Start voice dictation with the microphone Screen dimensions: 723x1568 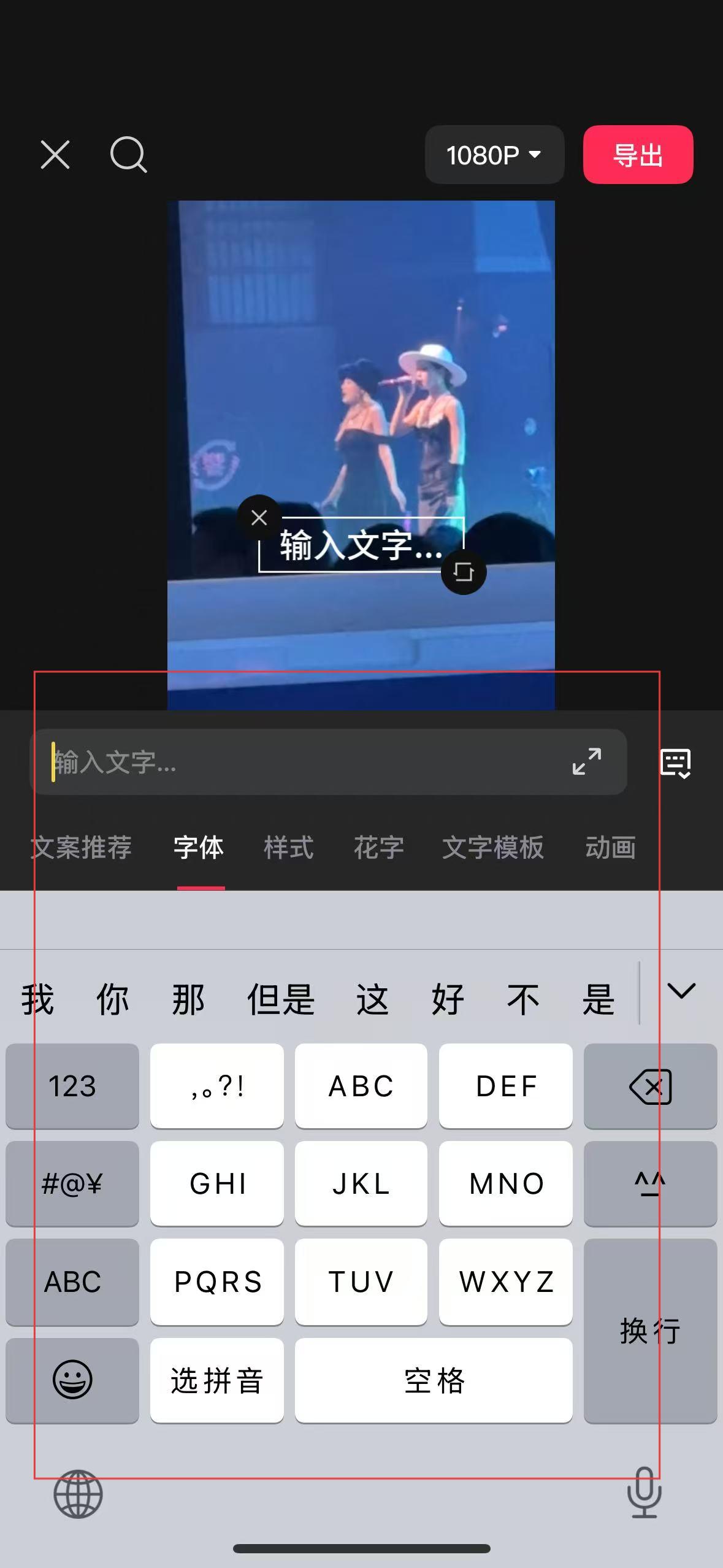tap(644, 1493)
